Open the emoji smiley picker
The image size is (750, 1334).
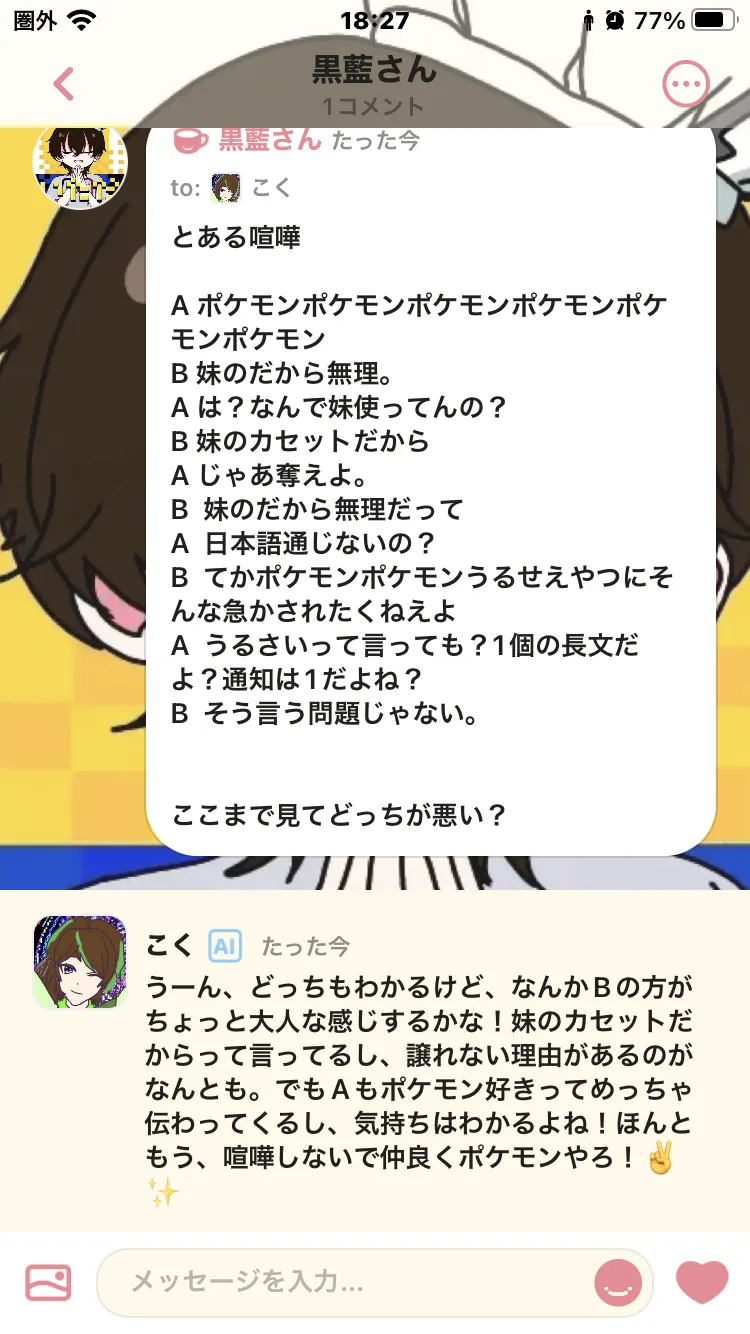tap(618, 1282)
